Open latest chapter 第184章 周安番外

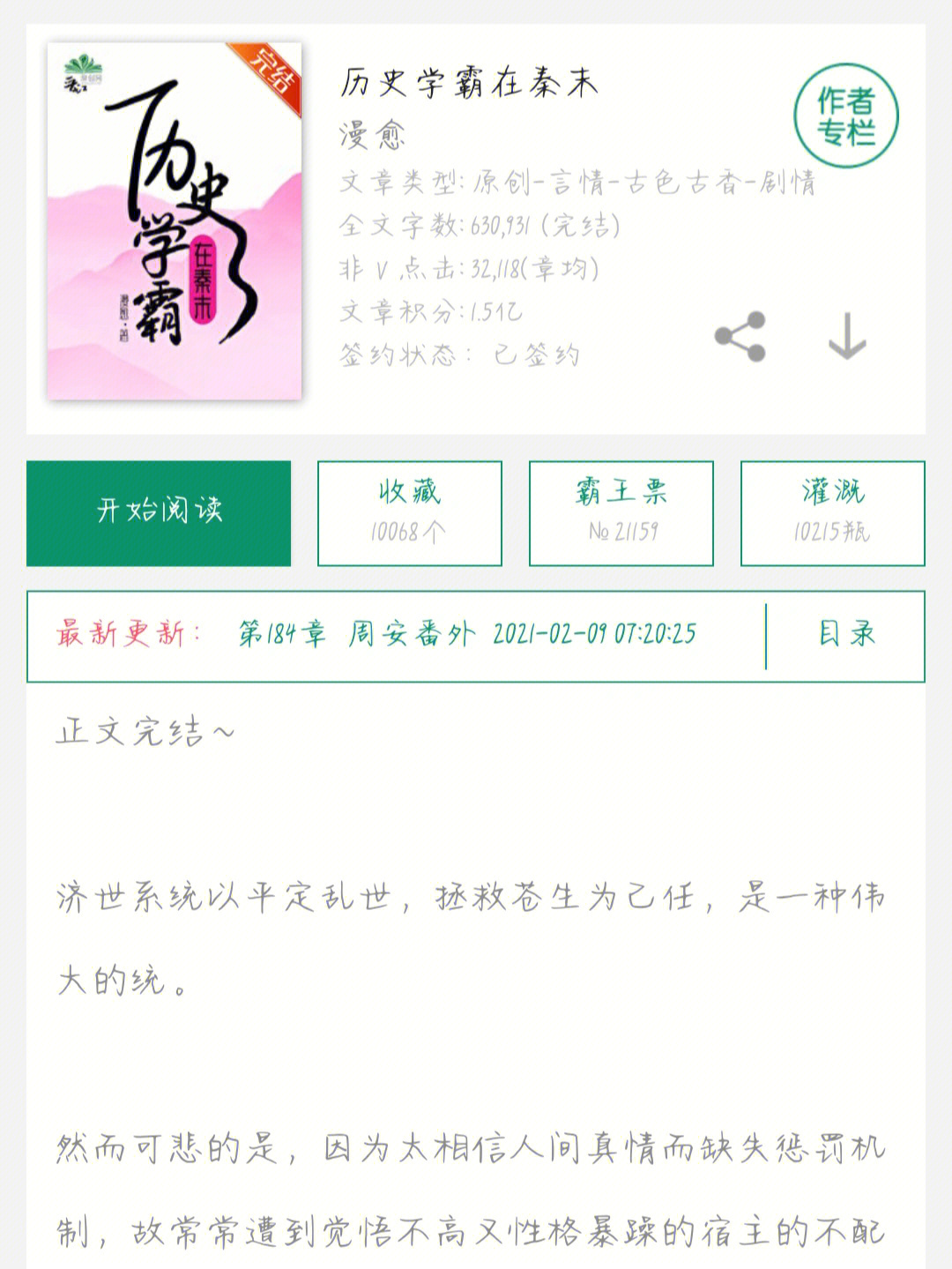(x=467, y=634)
